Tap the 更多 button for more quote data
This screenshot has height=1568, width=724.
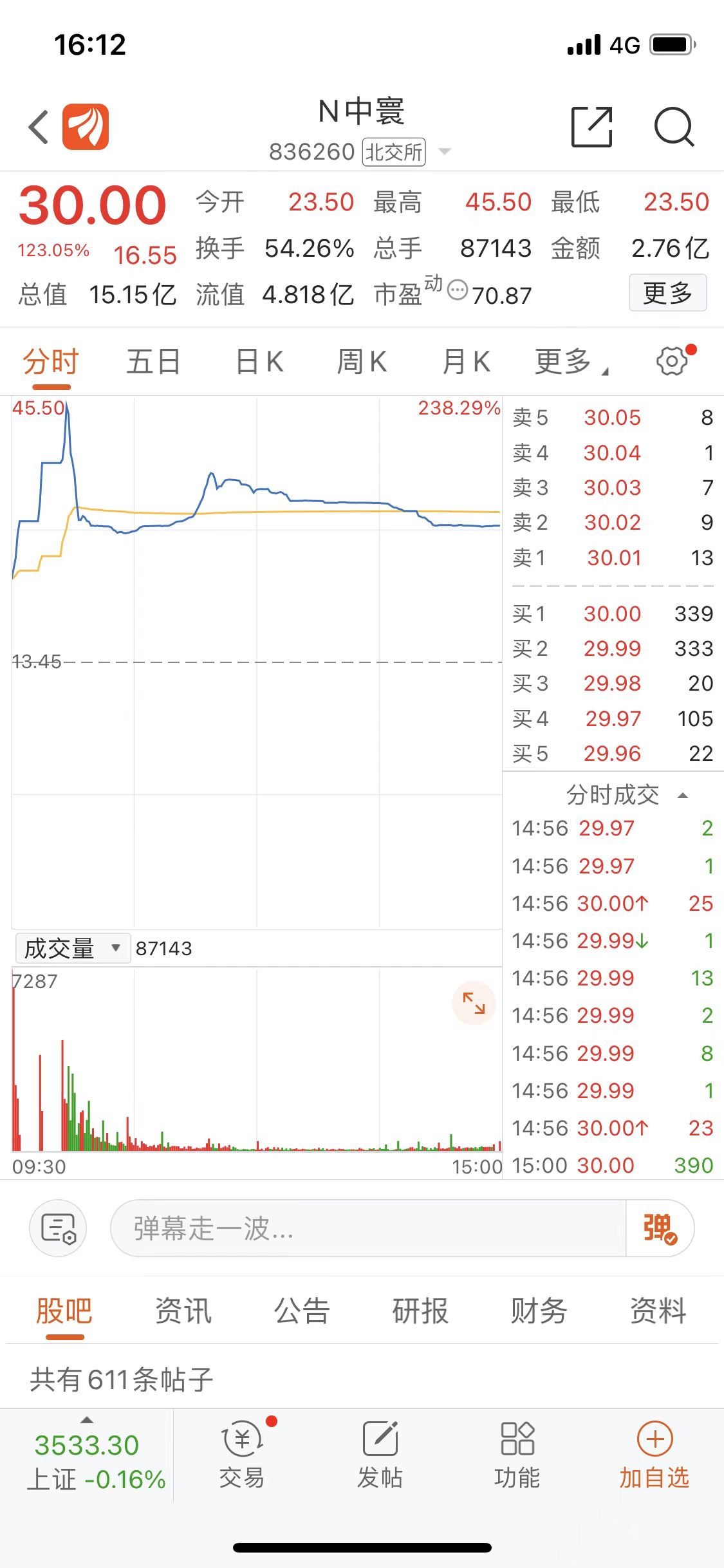pyautogui.click(x=668, y=293)
